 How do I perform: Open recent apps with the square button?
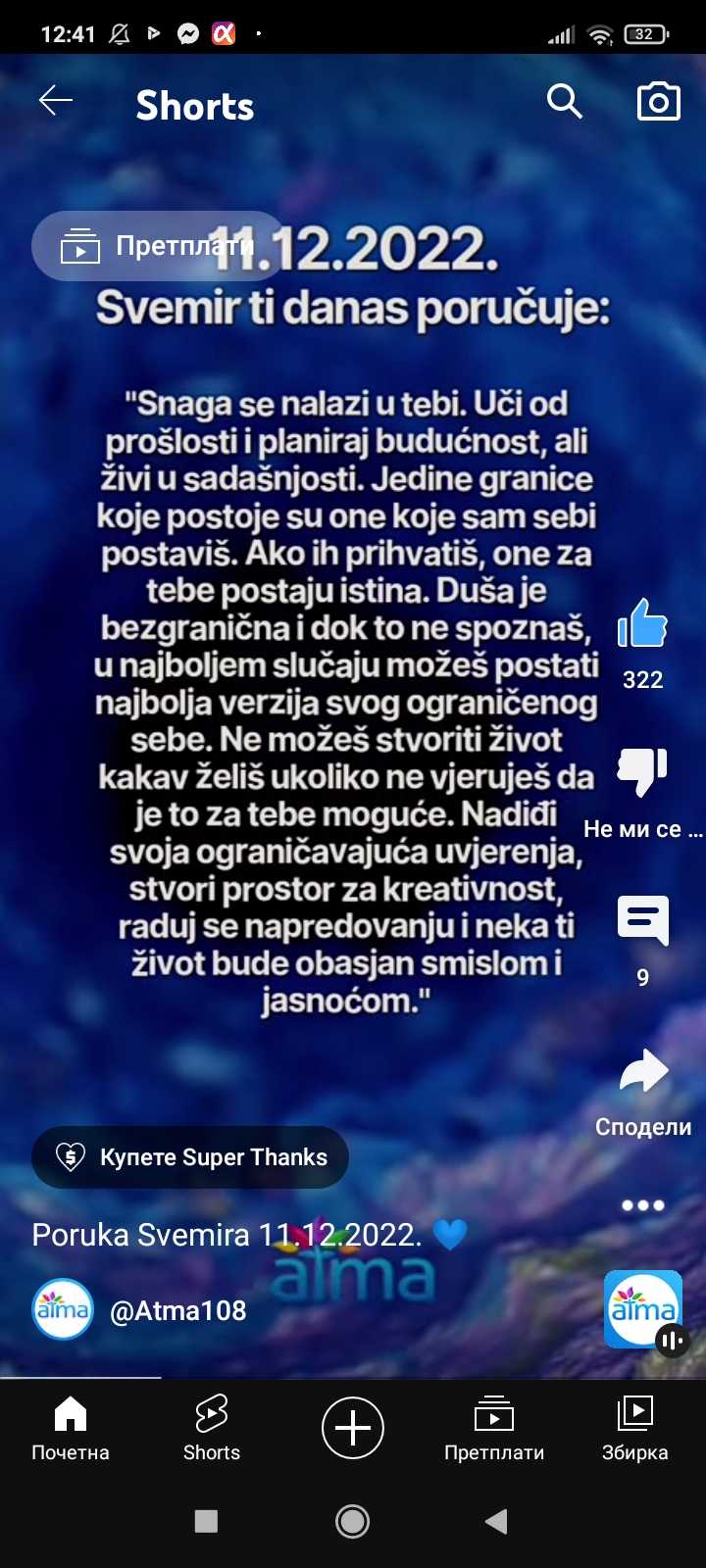(x=206, y=1521)
